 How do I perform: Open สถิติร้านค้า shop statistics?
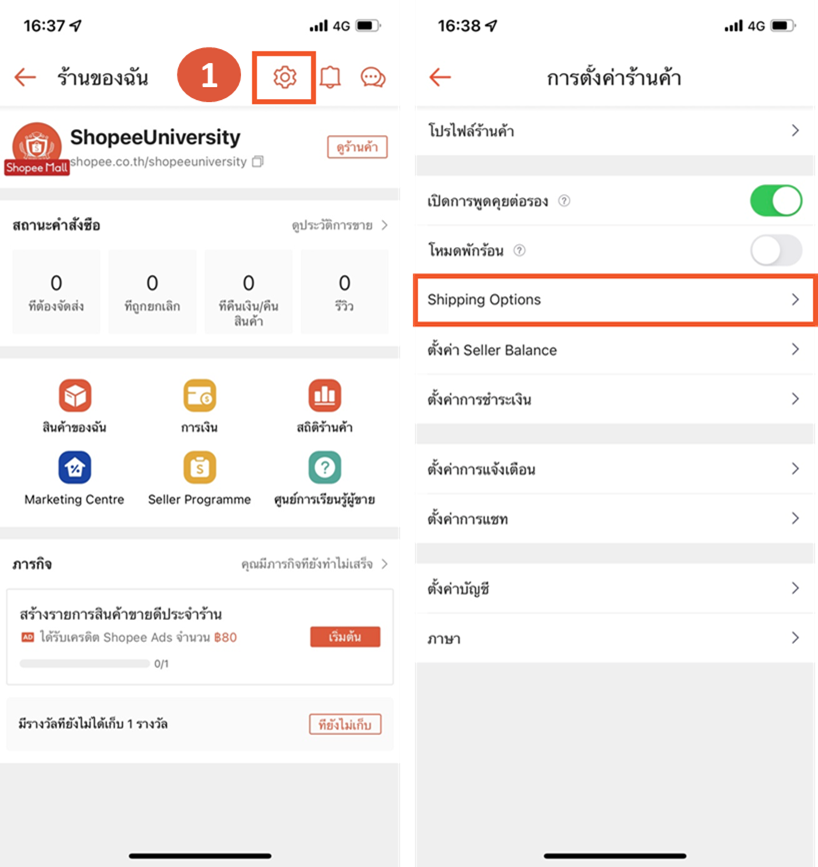[324, 405]
